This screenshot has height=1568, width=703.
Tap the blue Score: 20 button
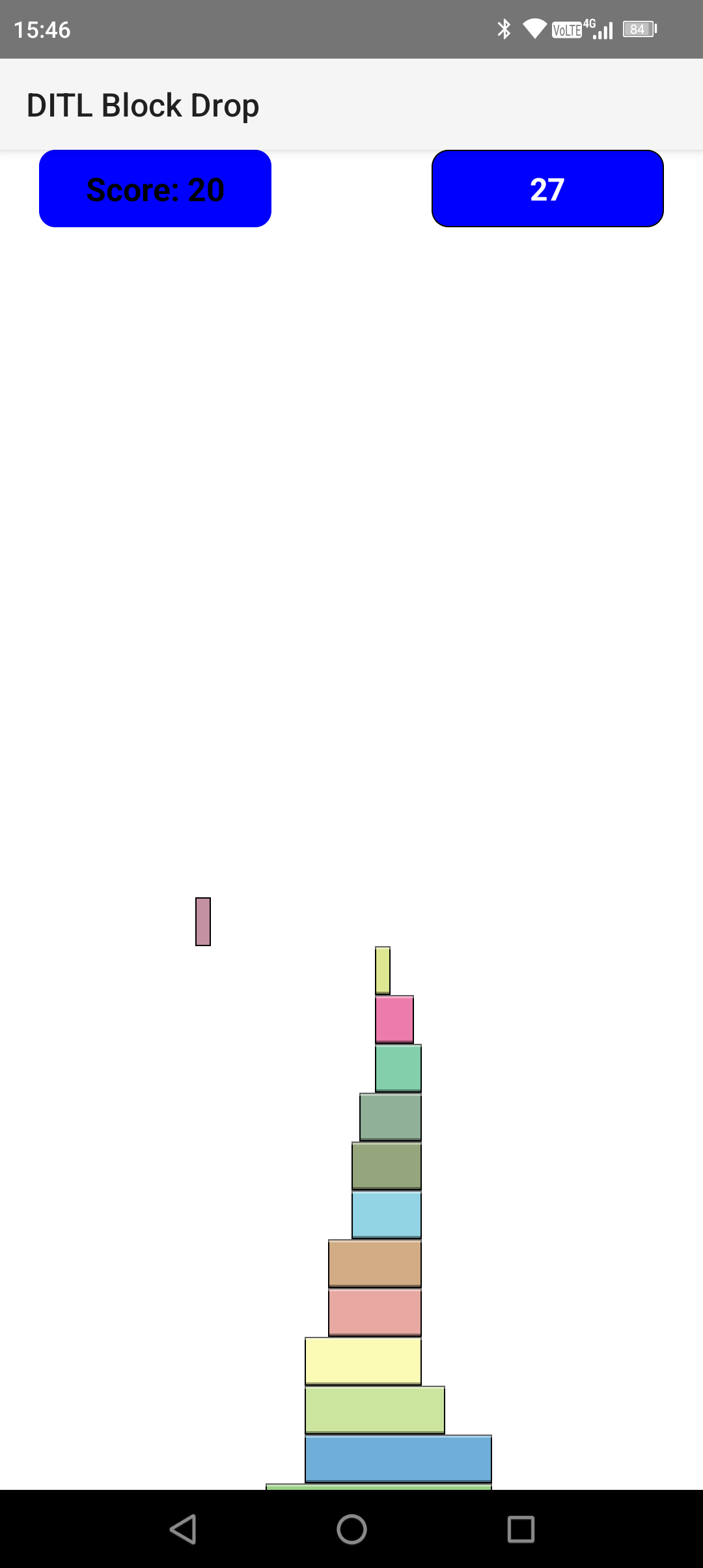[155, 189]
